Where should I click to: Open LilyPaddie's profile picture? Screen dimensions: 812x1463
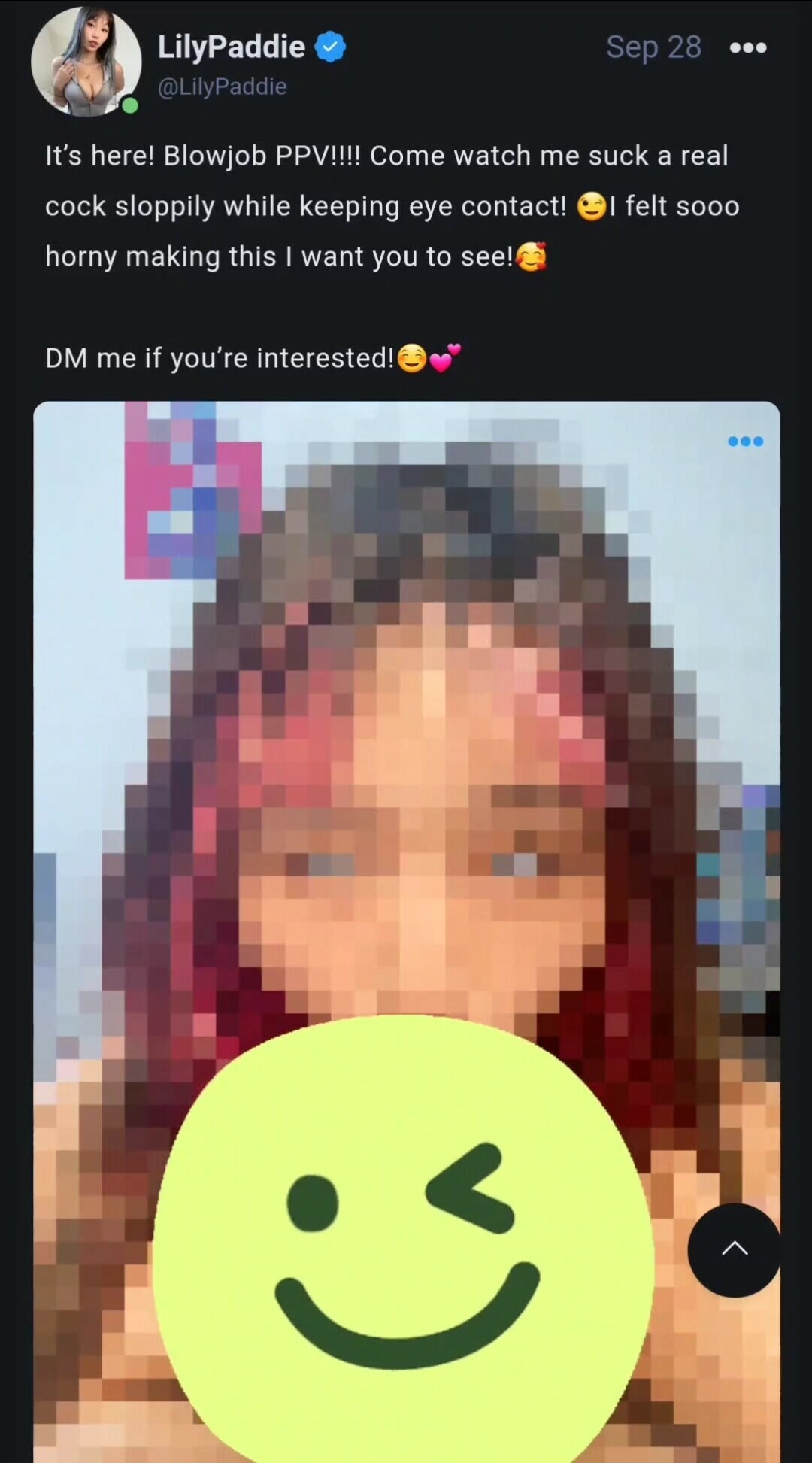coord(86,62)
